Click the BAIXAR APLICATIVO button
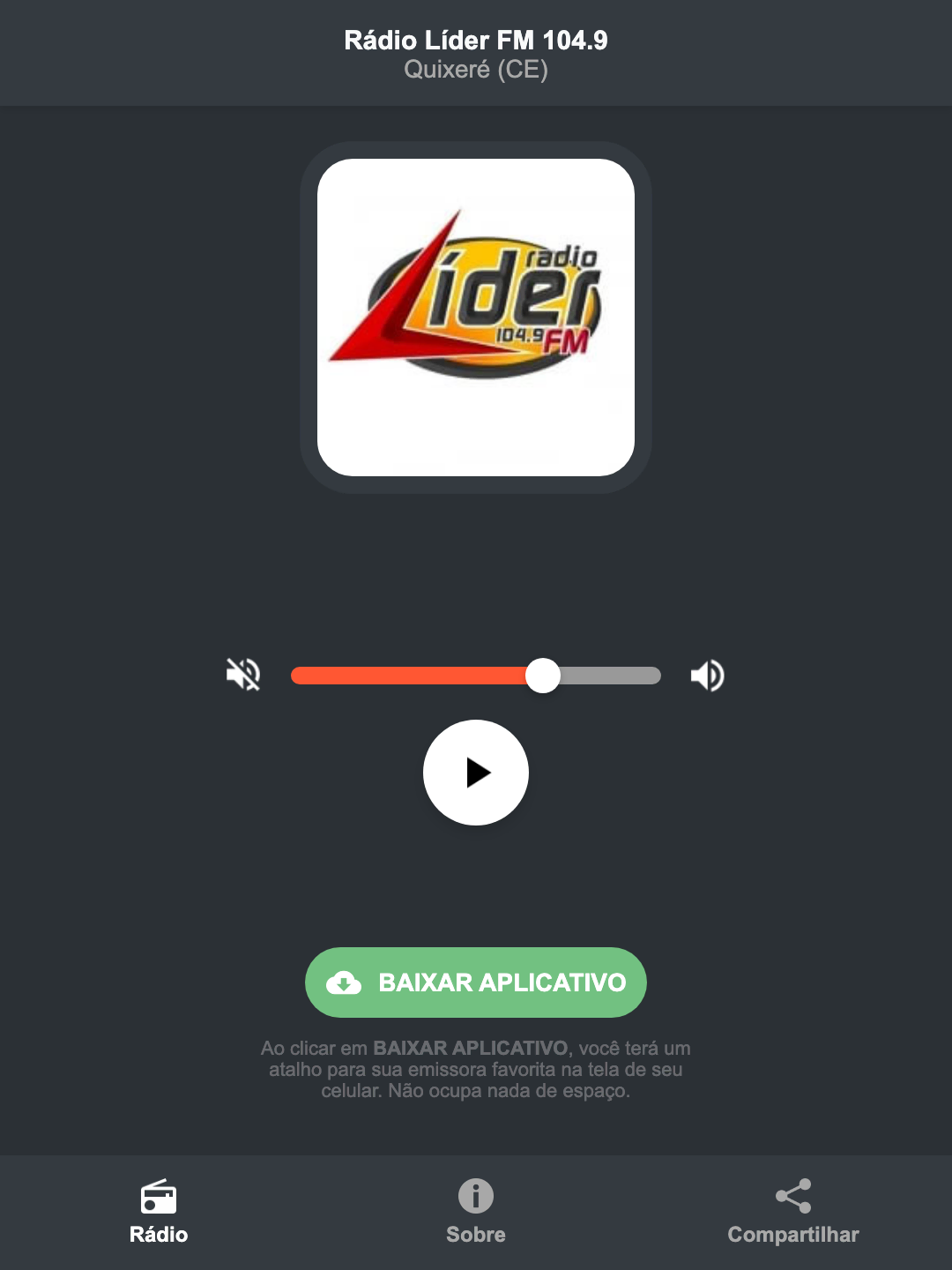 pos(476,982)
